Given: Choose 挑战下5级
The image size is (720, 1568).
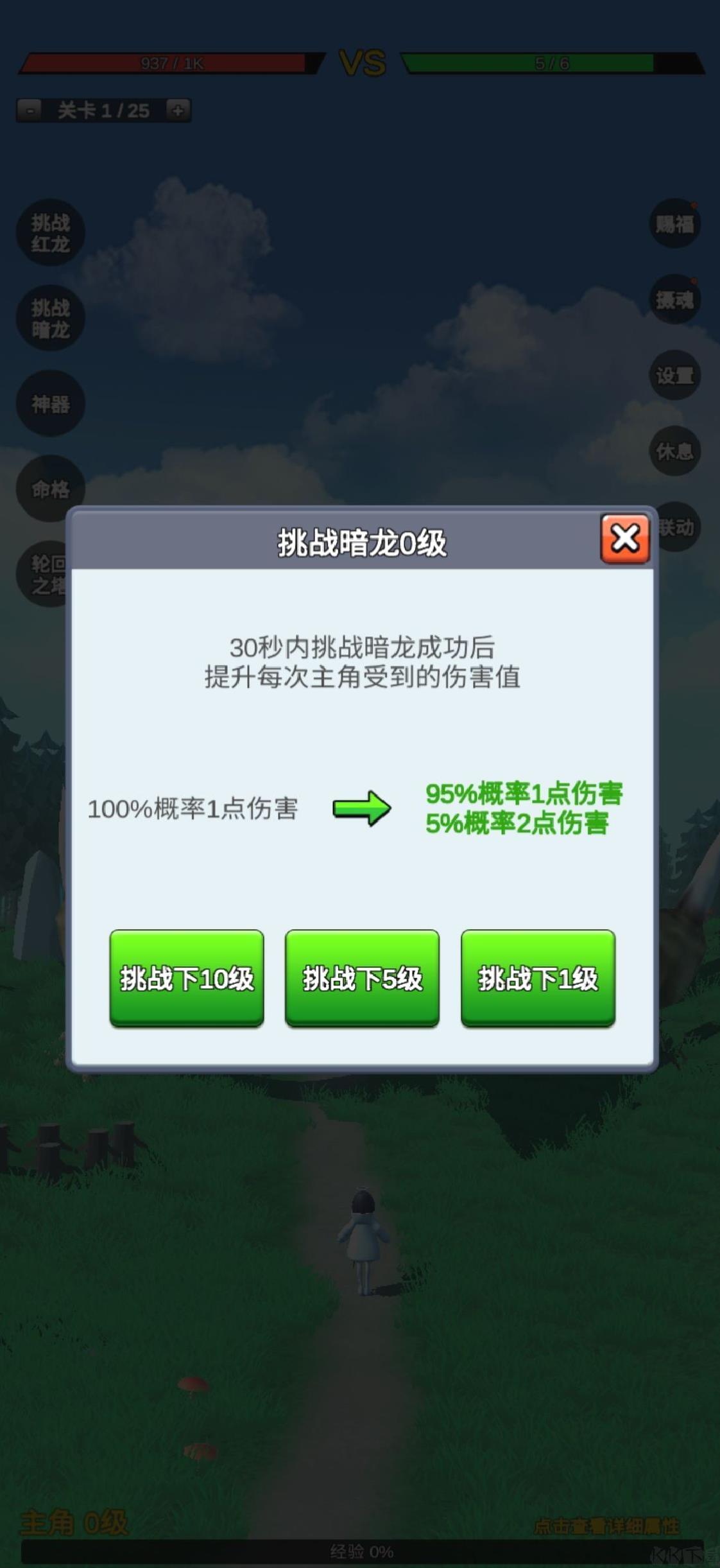Looking at the screenshot, I should pyautogui.click(x=362, y=978).
